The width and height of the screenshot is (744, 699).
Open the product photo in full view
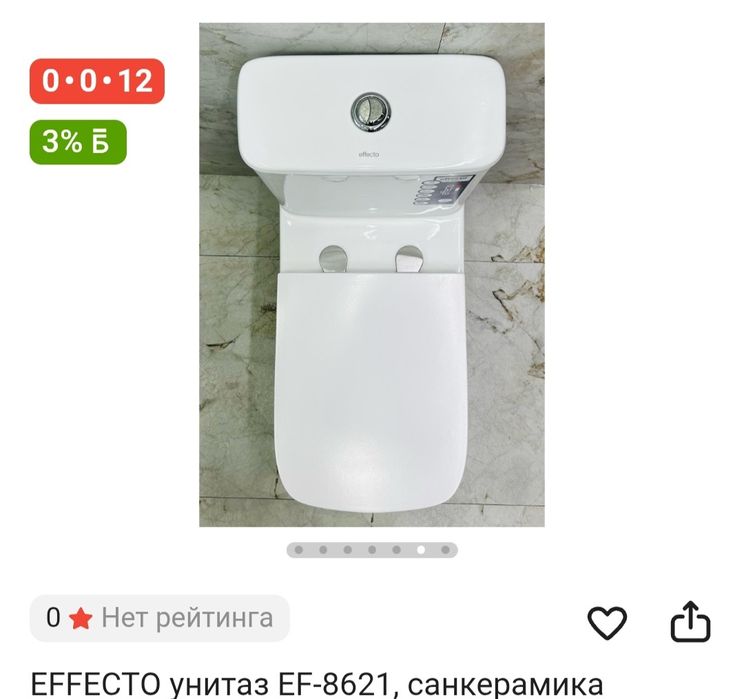pos(371,275)
